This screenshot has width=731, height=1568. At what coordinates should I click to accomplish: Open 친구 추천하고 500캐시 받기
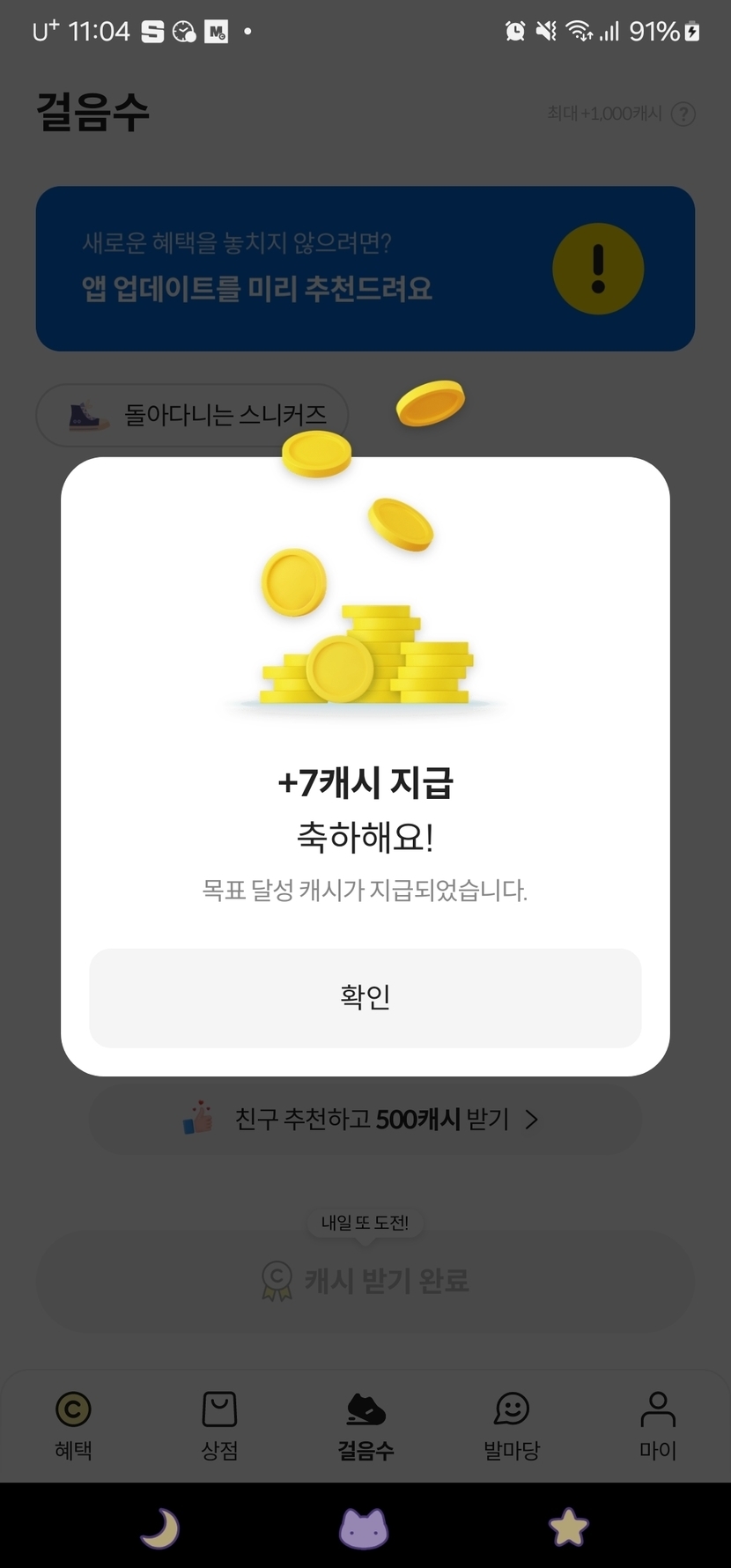(365, 1119)
